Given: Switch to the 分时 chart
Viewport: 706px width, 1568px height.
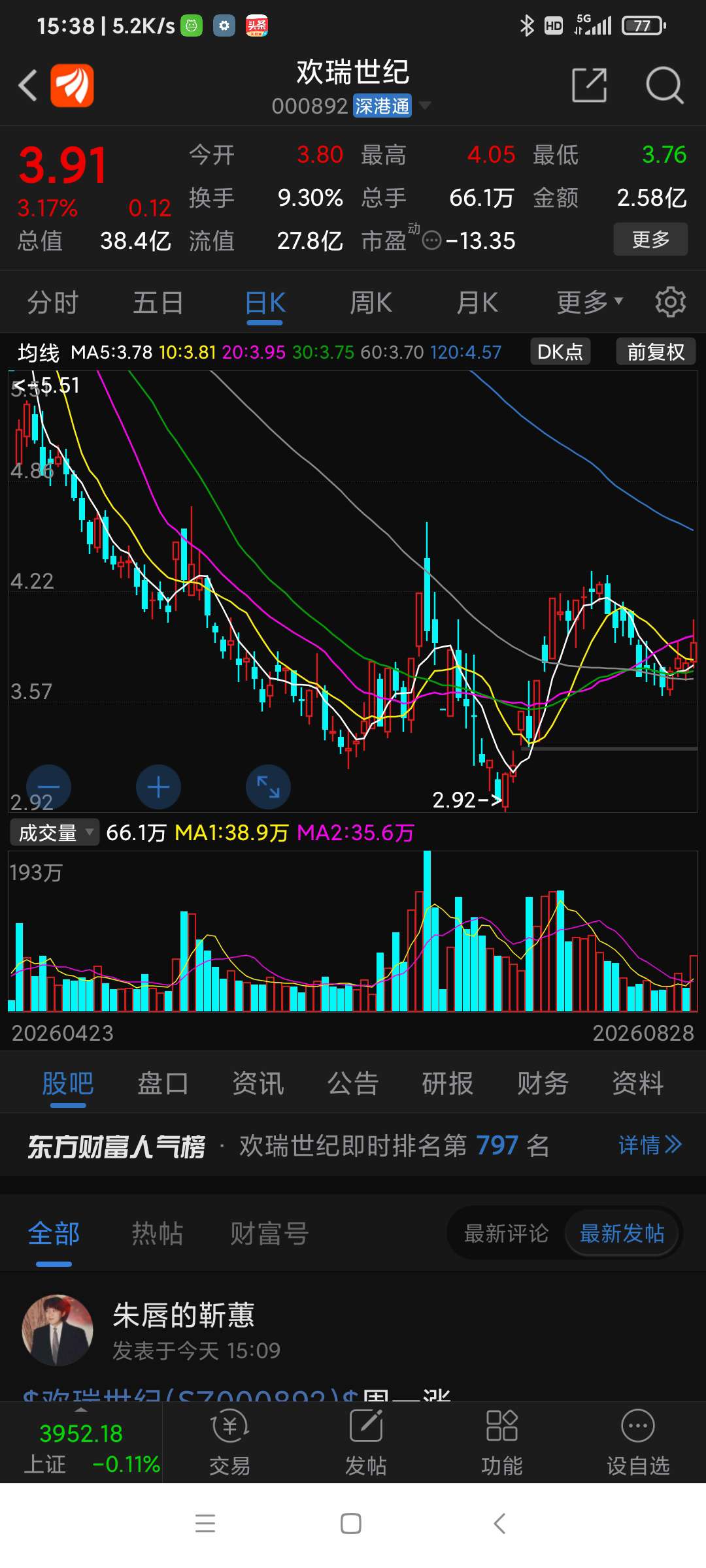Looking at the screenshot, I should [53, 303].
